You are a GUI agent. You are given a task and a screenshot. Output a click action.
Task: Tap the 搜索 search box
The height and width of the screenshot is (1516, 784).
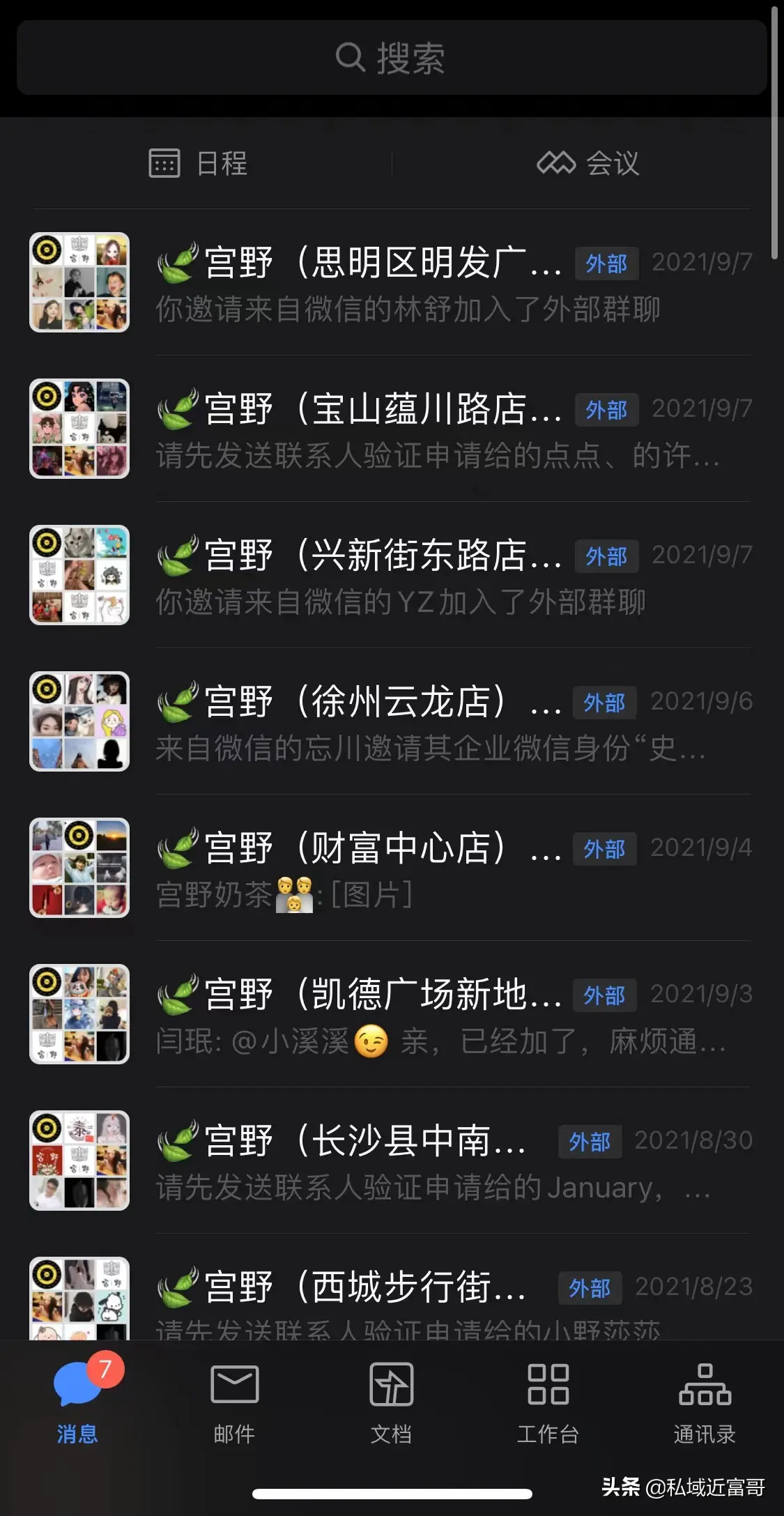392,57
